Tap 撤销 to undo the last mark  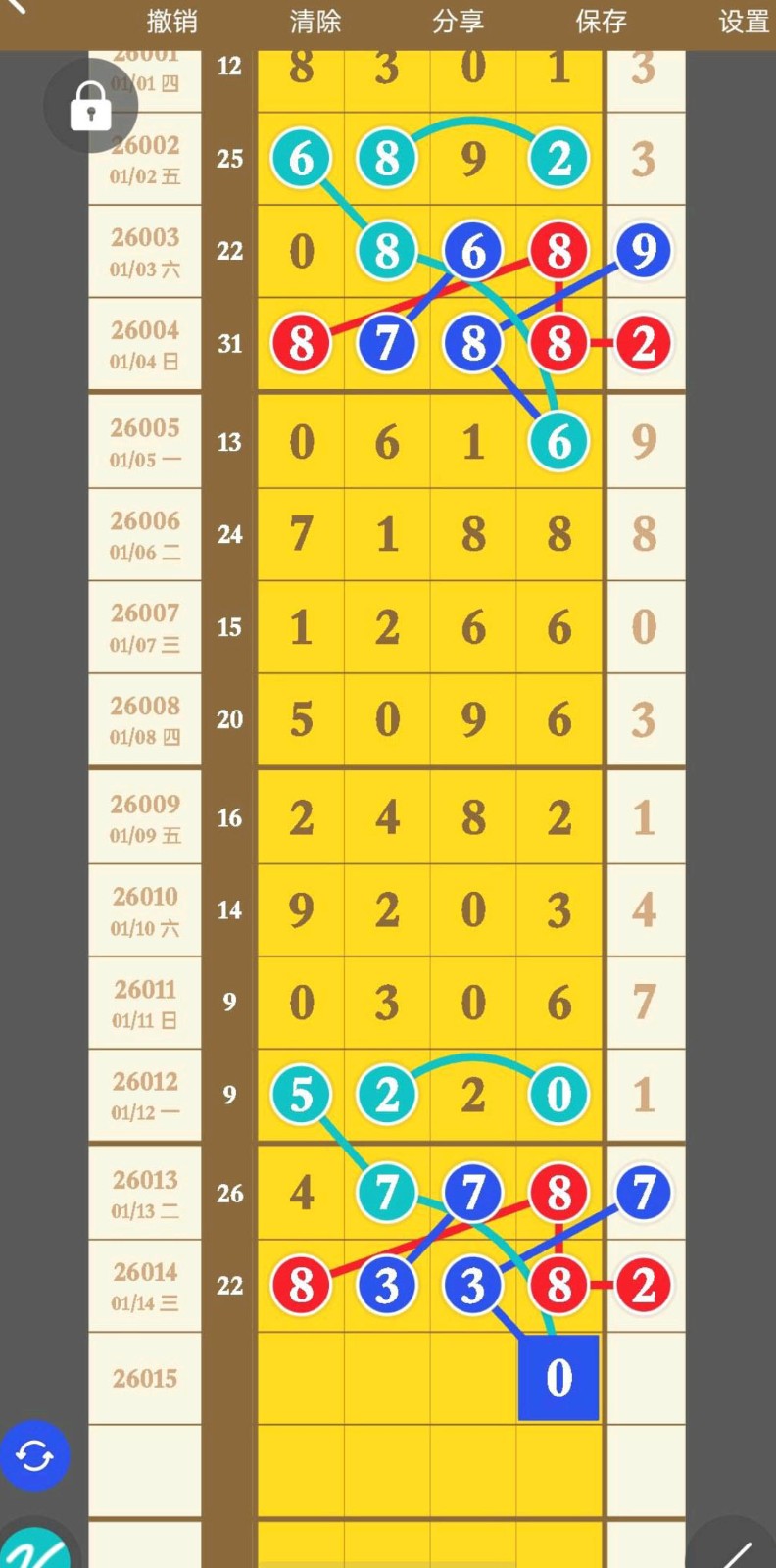[x=171, y=21]
